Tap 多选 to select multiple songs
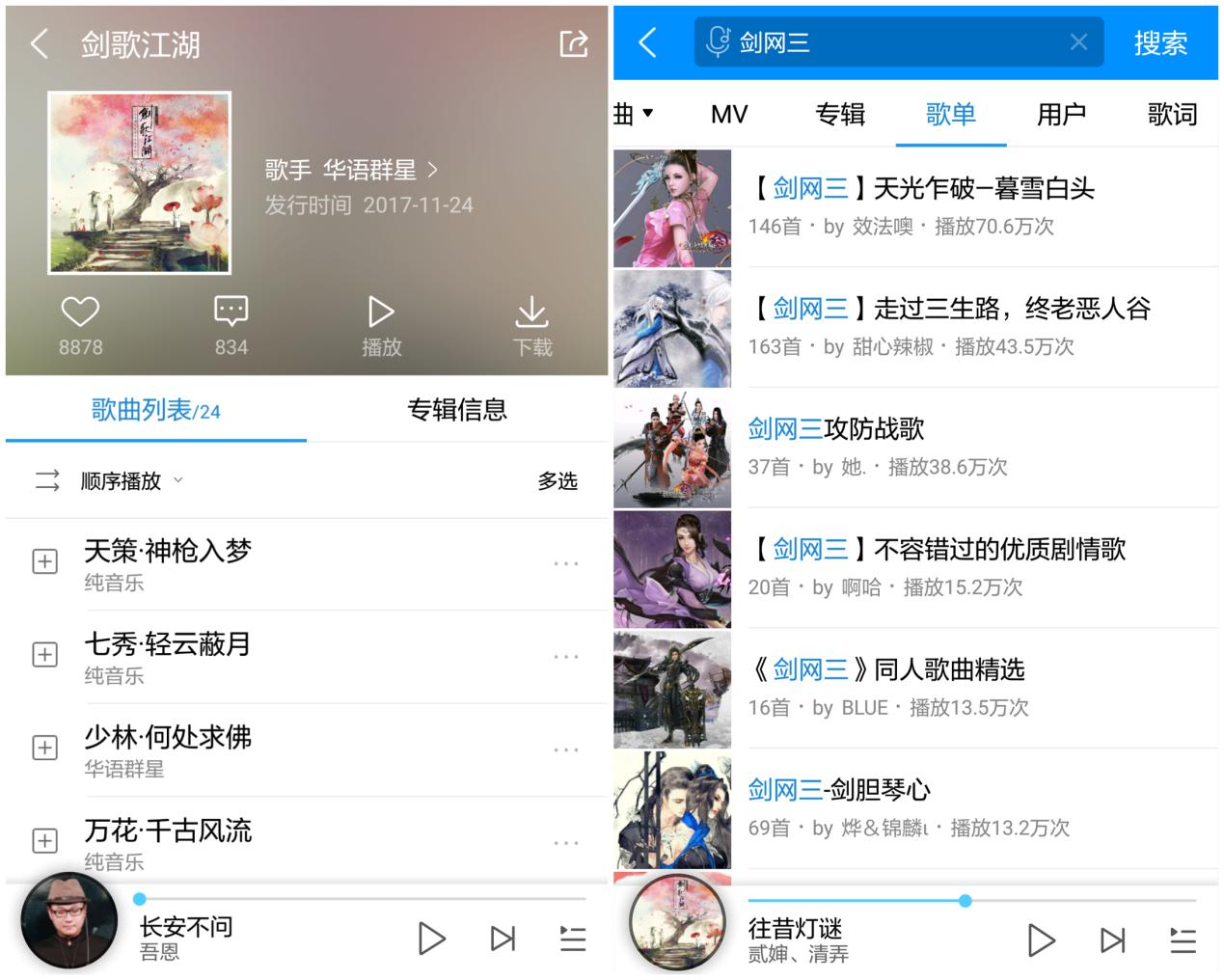The width and height of the screenshot is (1224, 980). tap(557, 481)
